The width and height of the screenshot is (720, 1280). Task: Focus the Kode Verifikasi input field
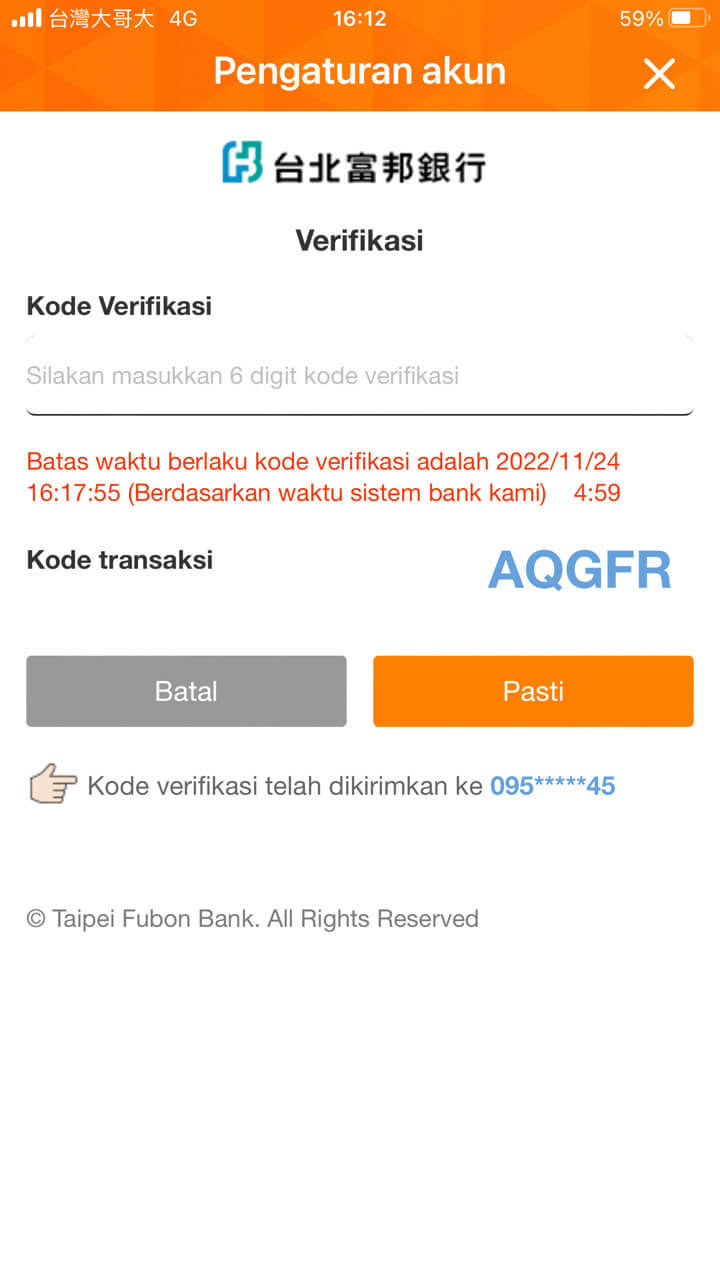click(x=360, y=375)
